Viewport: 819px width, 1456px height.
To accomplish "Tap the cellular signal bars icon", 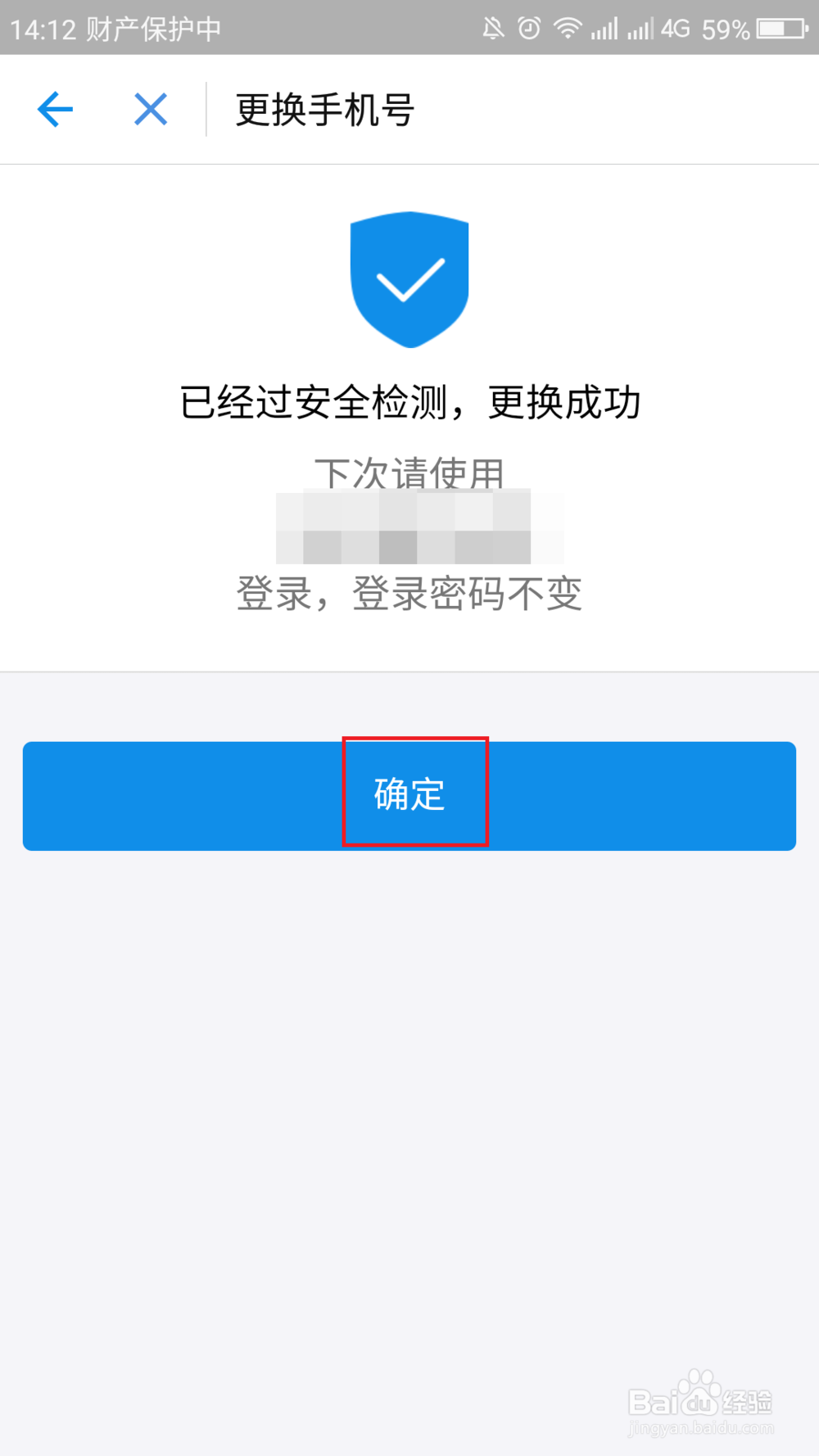I will click(x=604, y=27).
